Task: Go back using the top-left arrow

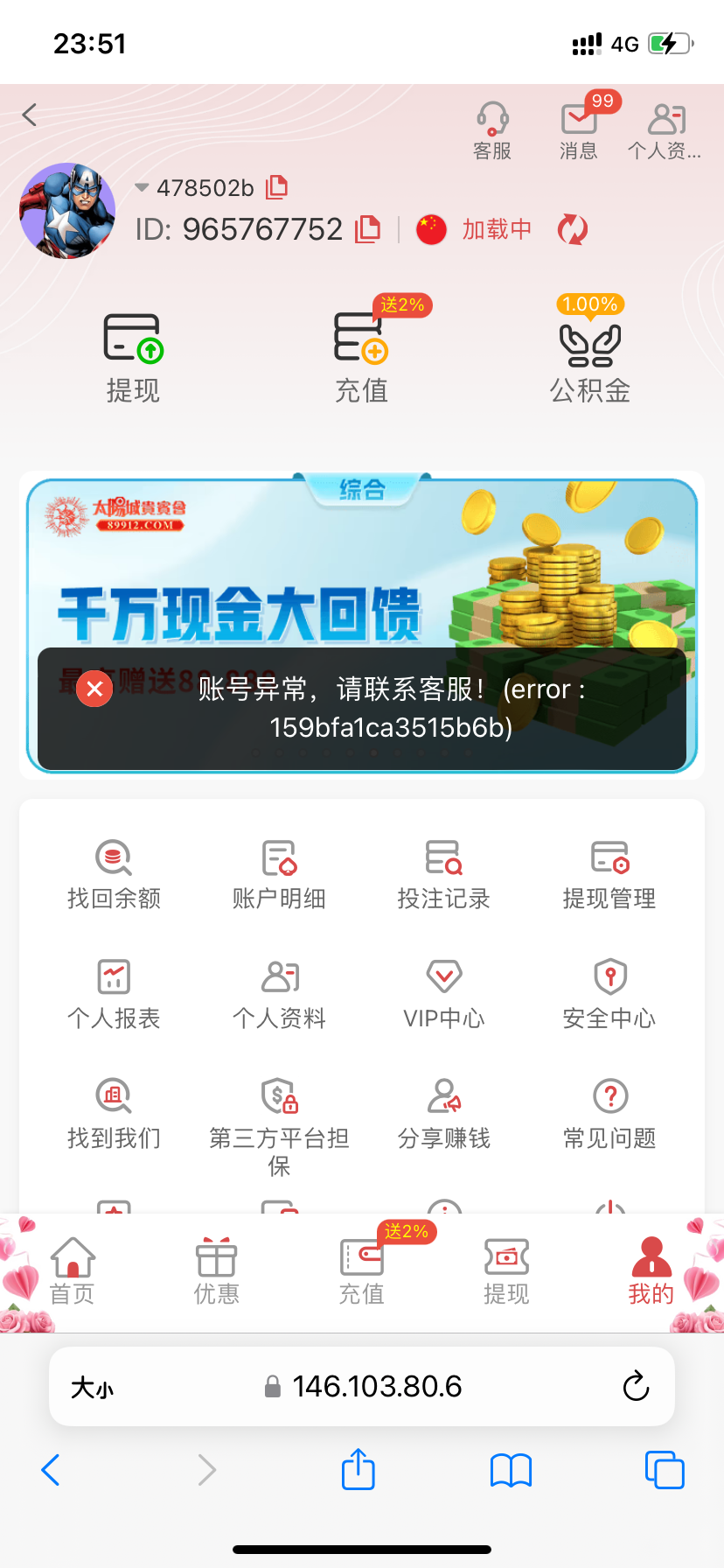Action: [x=30, y=115]
